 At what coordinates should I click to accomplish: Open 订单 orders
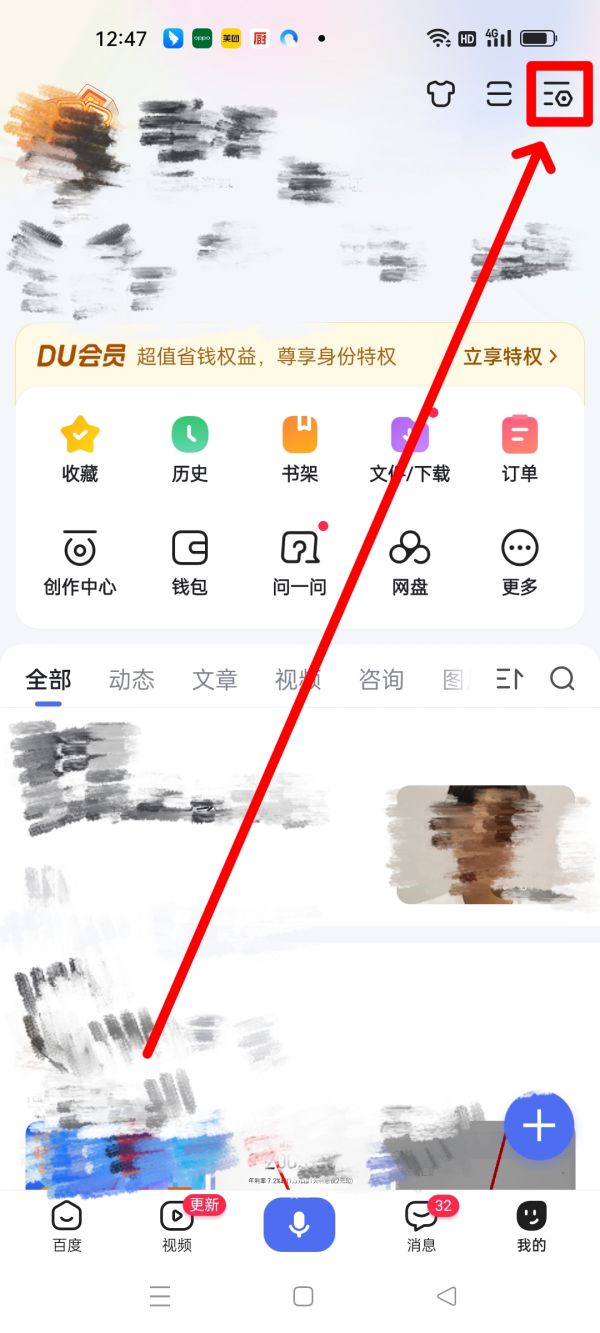pos(520,450)
